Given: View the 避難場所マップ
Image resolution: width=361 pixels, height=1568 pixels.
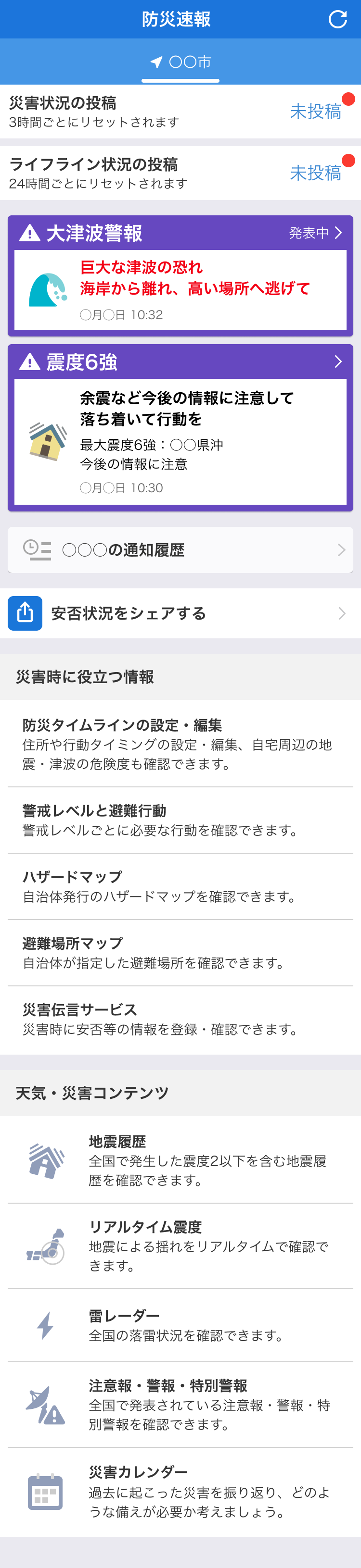Looking at the screenshot, I should point(180,953).
